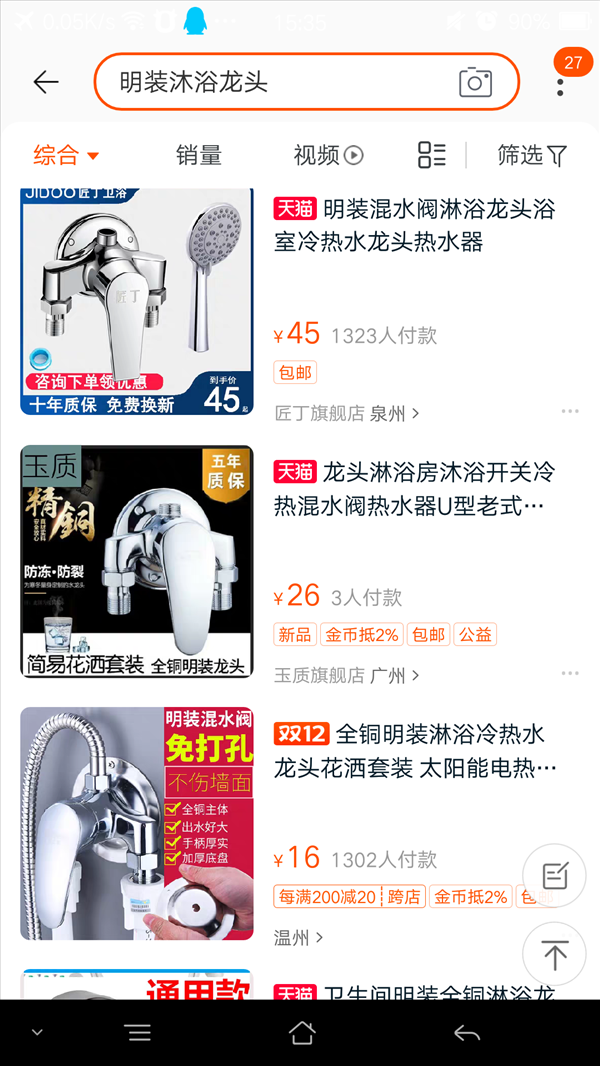Open the ¥26 龙头淋浴房沐浴开关 product
Screen dimensions: 600x1066
pos(414,487)
